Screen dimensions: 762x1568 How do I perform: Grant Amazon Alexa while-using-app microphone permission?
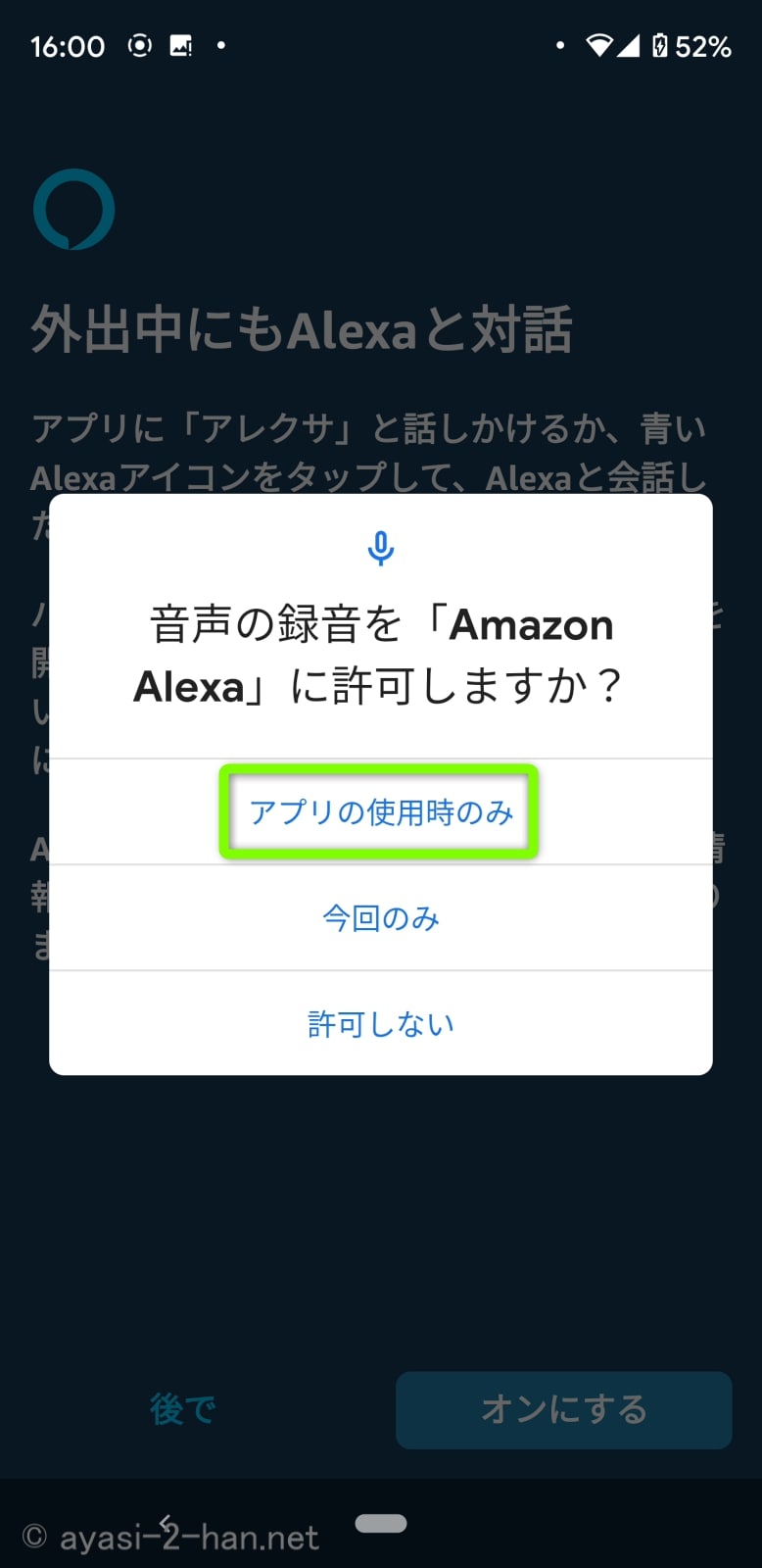(x=379, y=811)
